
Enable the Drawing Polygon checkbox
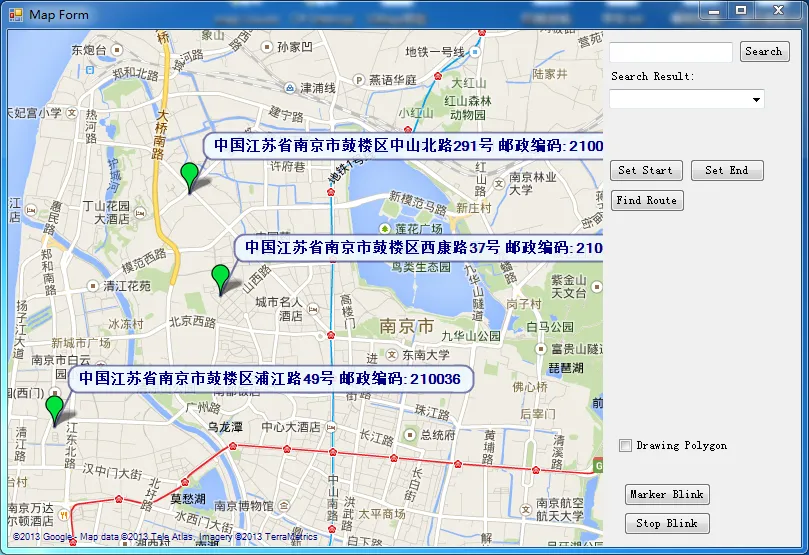pyautogui.click(x=625, y=445)
